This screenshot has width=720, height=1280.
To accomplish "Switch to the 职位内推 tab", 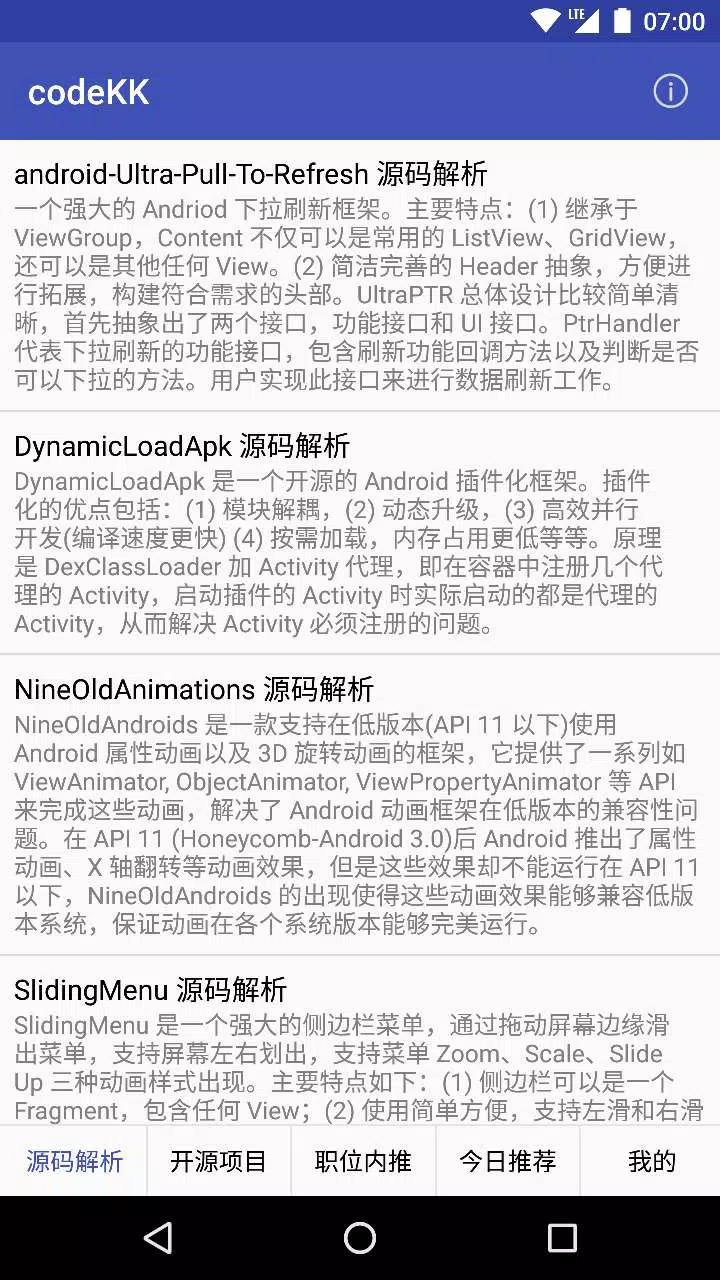I will coord(363,1161).
